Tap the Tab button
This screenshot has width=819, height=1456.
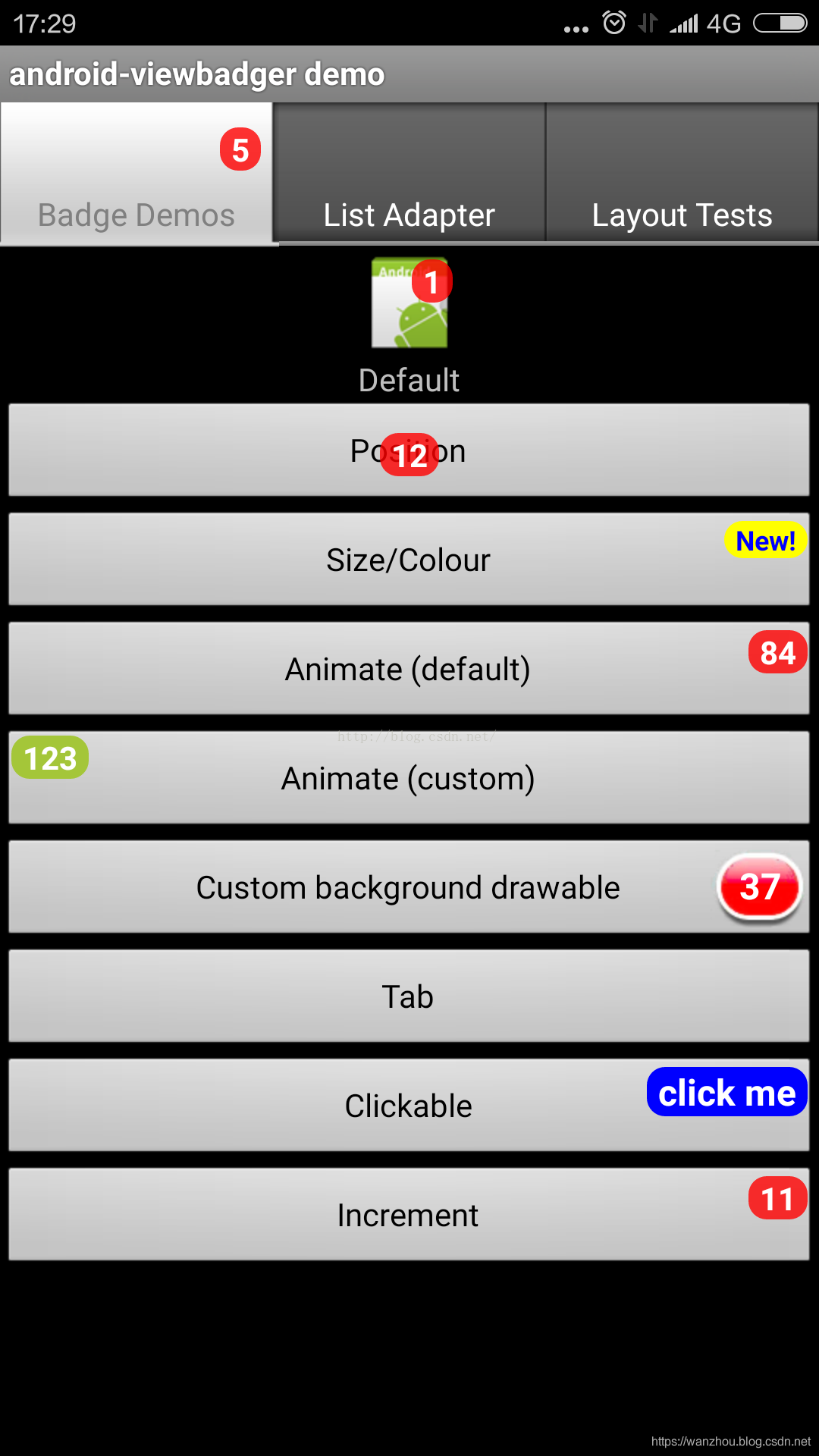(408, 996)
